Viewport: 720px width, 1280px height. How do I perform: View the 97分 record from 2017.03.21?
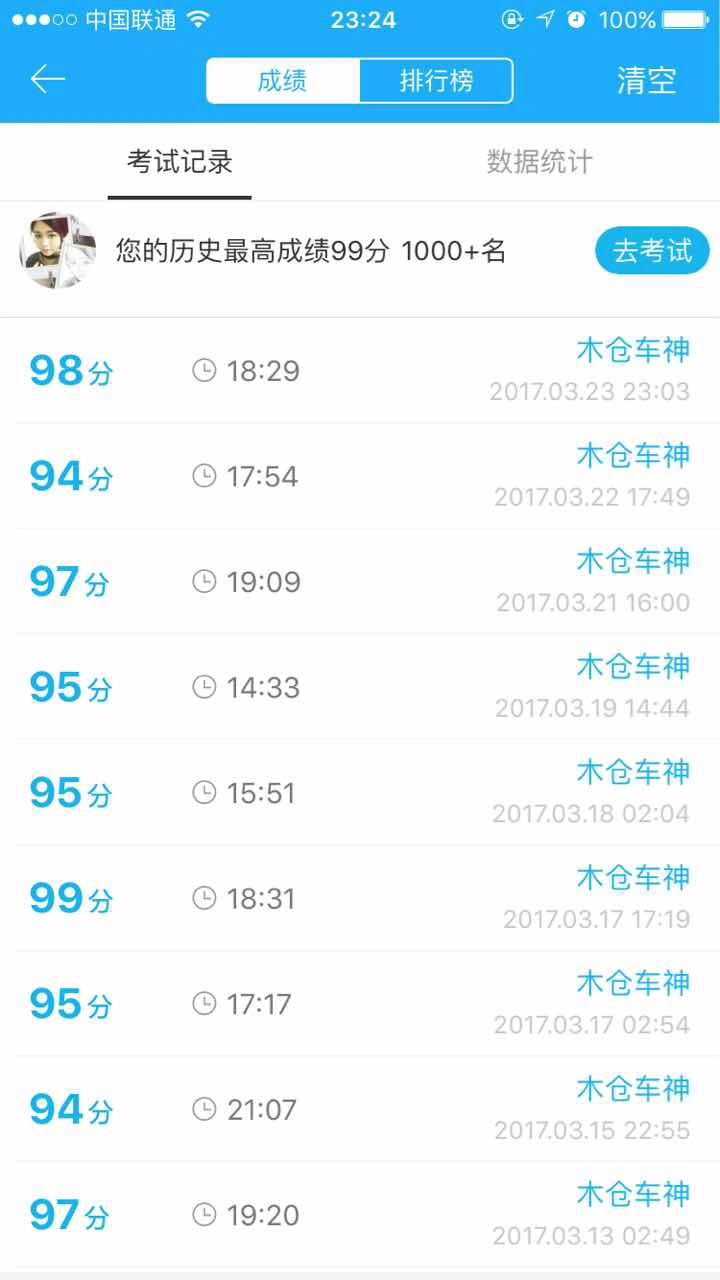pyautogui.click(x=360, y=582)
